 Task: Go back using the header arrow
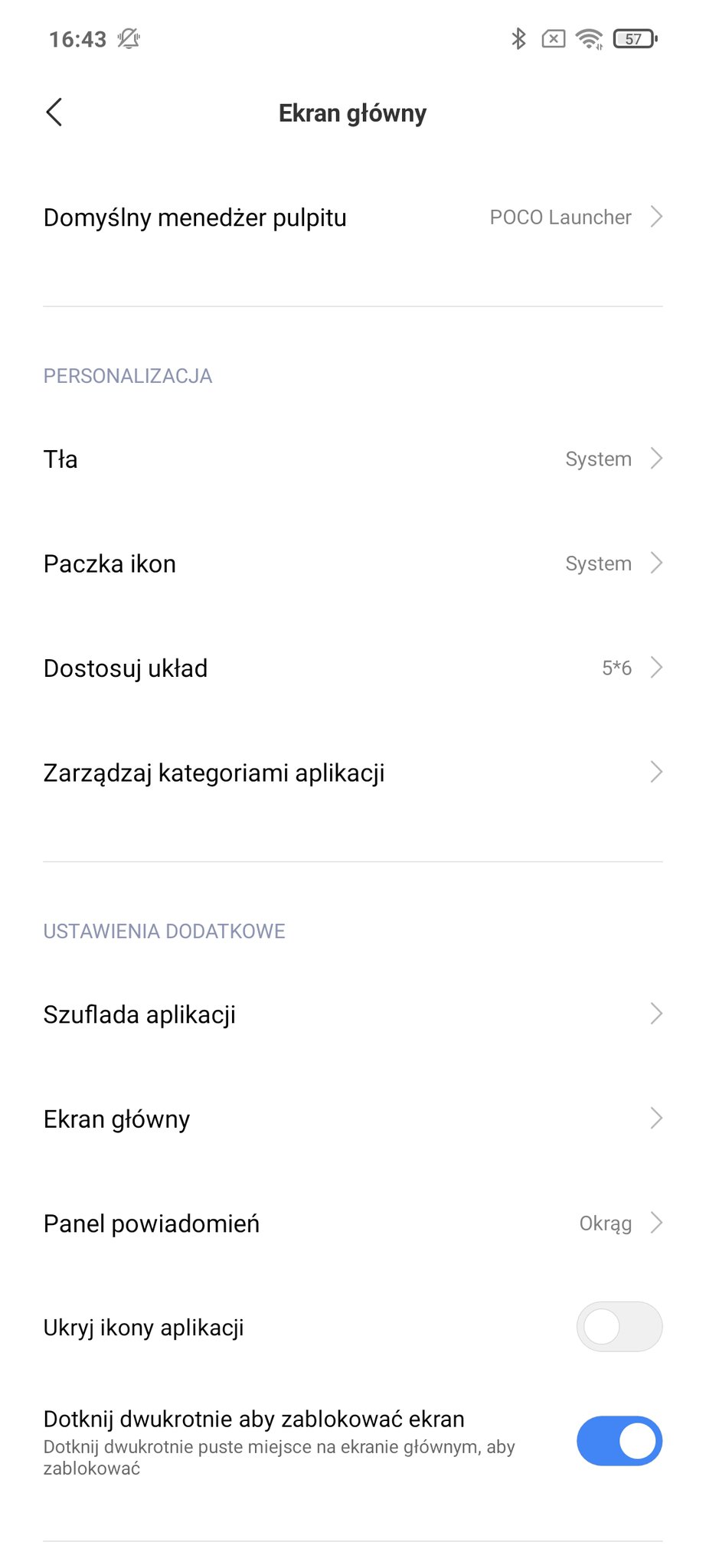click(x=54, y=113)
